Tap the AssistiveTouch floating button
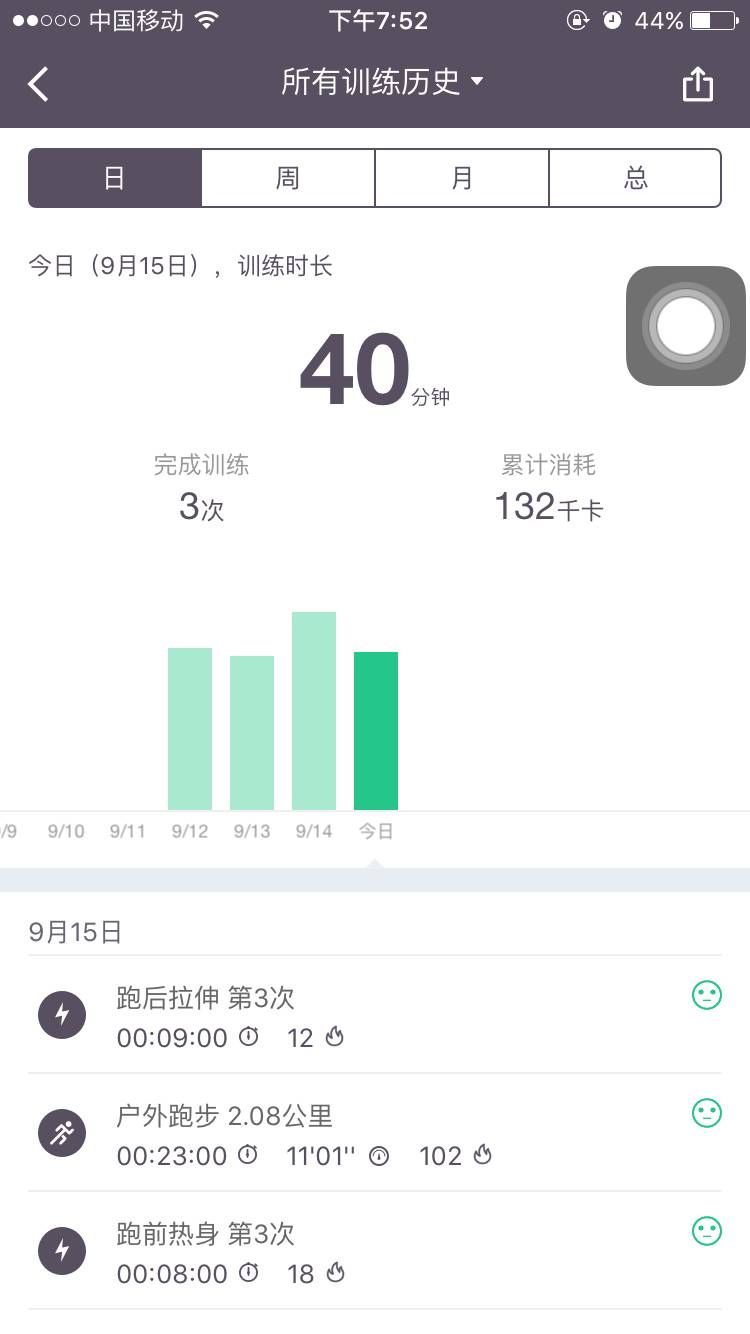Viewport: 750px width, 1334px height. (x=686, y=326)
